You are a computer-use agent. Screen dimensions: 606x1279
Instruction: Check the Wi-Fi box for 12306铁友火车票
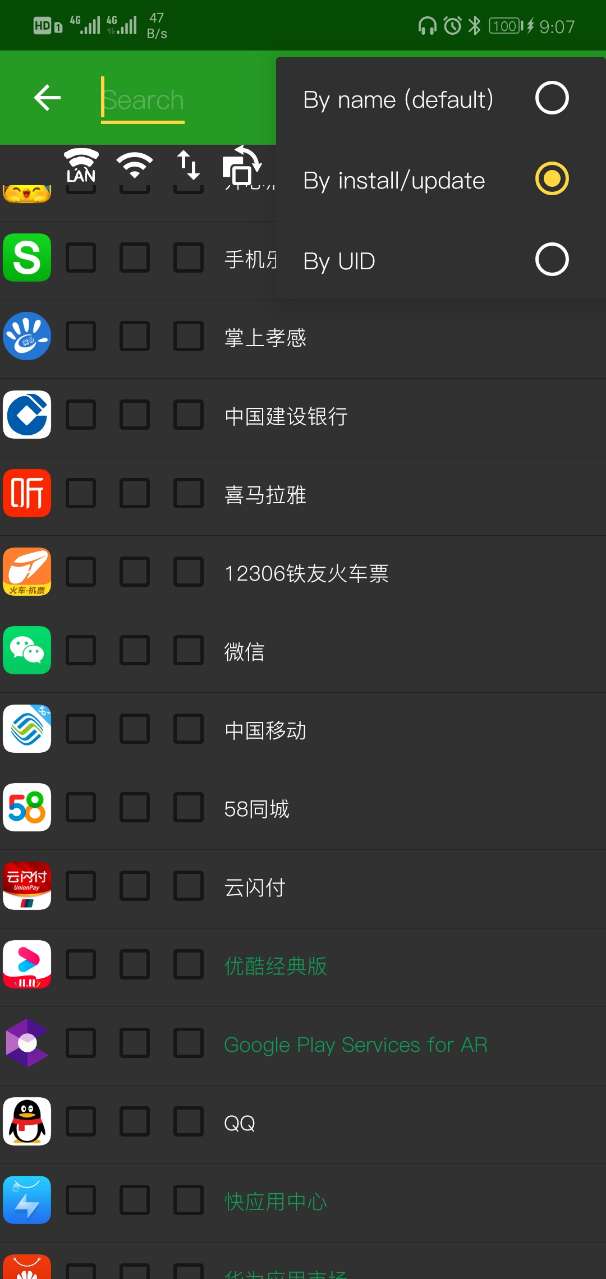135,572
